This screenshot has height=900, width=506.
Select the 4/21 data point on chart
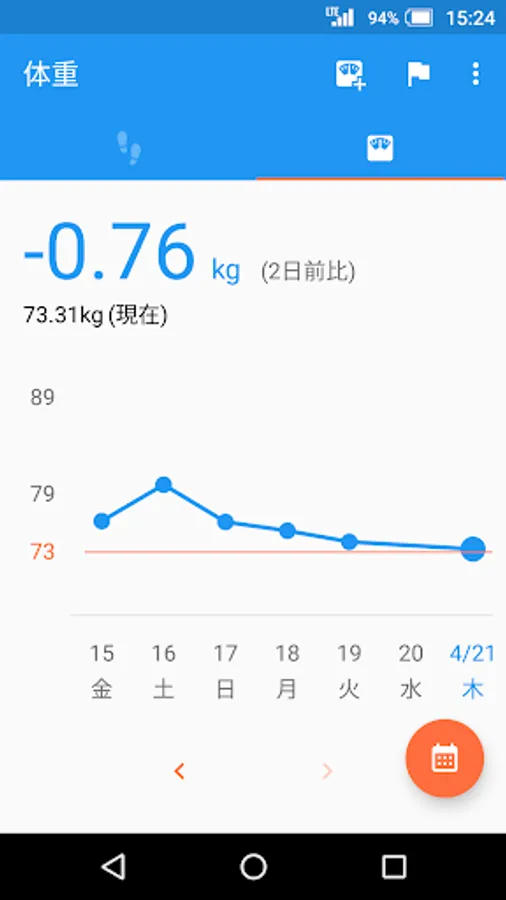coord(473,549)
